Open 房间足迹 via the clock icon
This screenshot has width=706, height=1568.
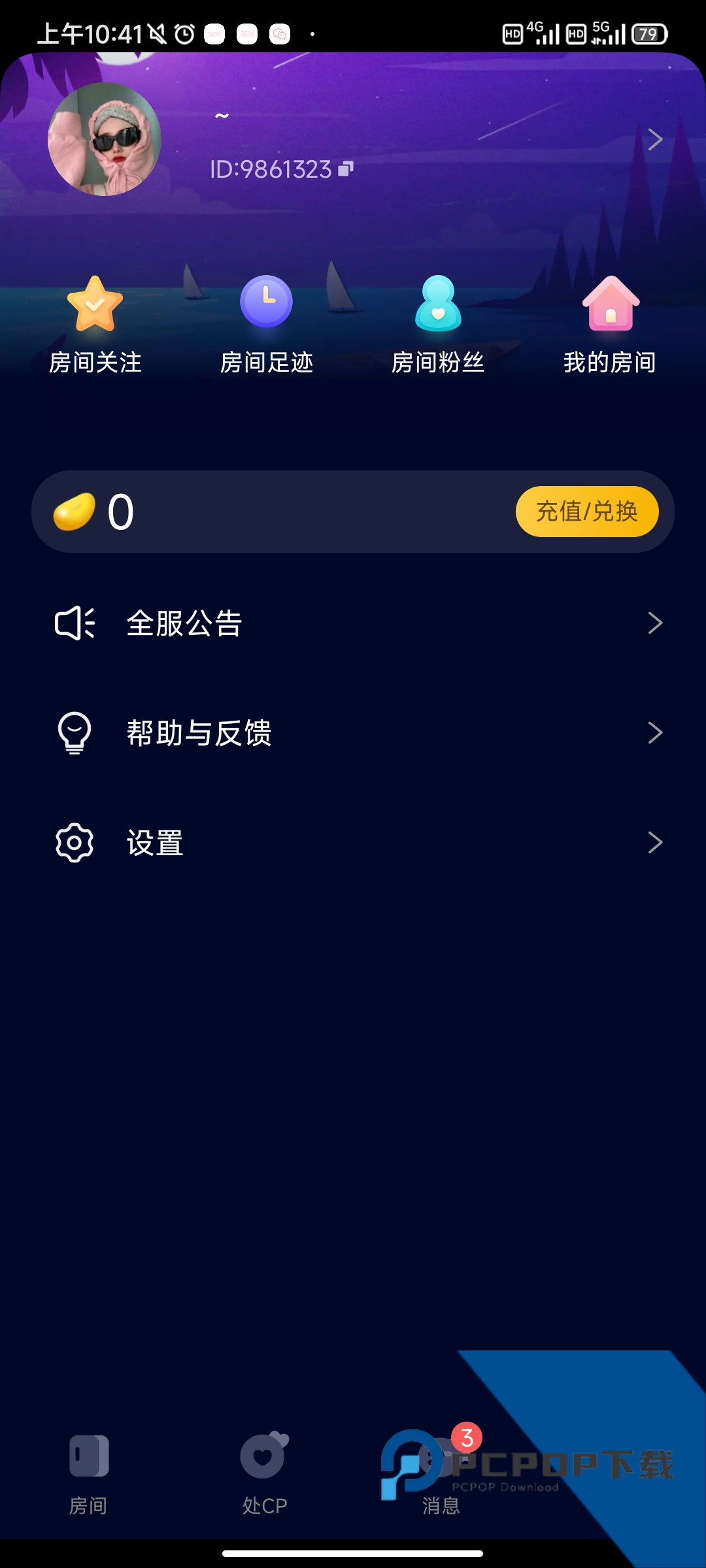point(267,301)
